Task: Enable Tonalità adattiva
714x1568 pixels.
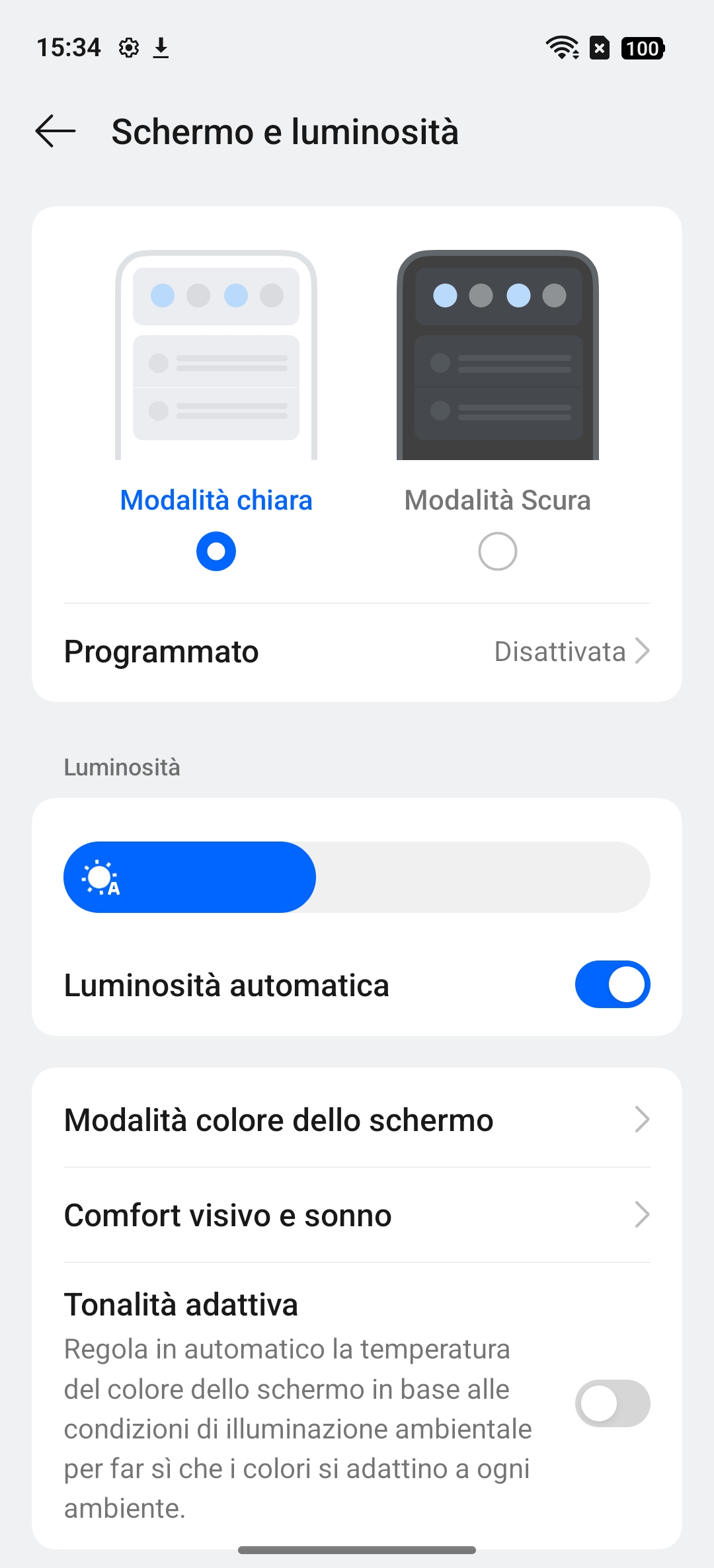Action: [x=612, y=1403]
